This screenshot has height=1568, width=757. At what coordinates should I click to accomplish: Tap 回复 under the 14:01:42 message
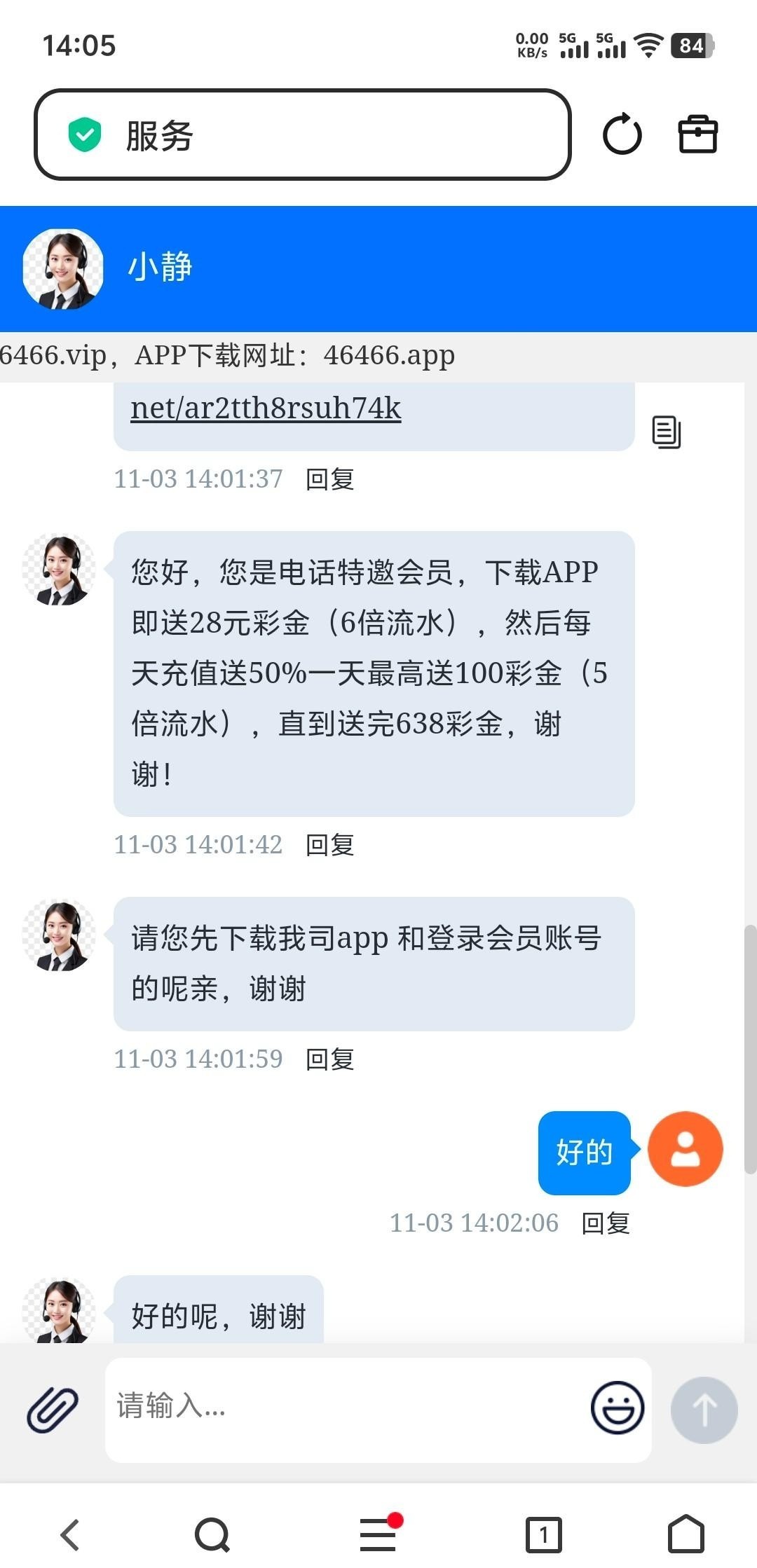point(329,845)
